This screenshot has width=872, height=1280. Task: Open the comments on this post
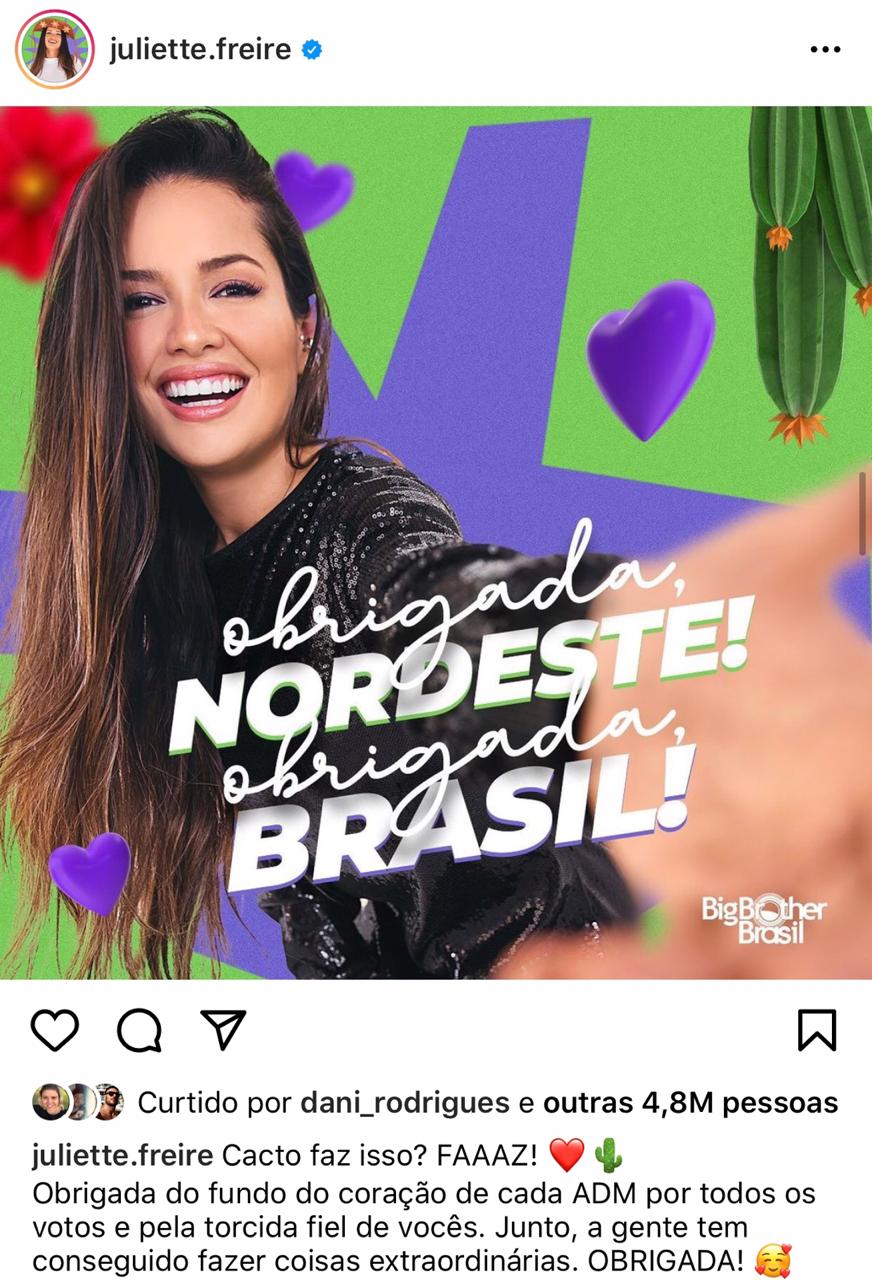pyautogui.click(x=139, y=1030)
